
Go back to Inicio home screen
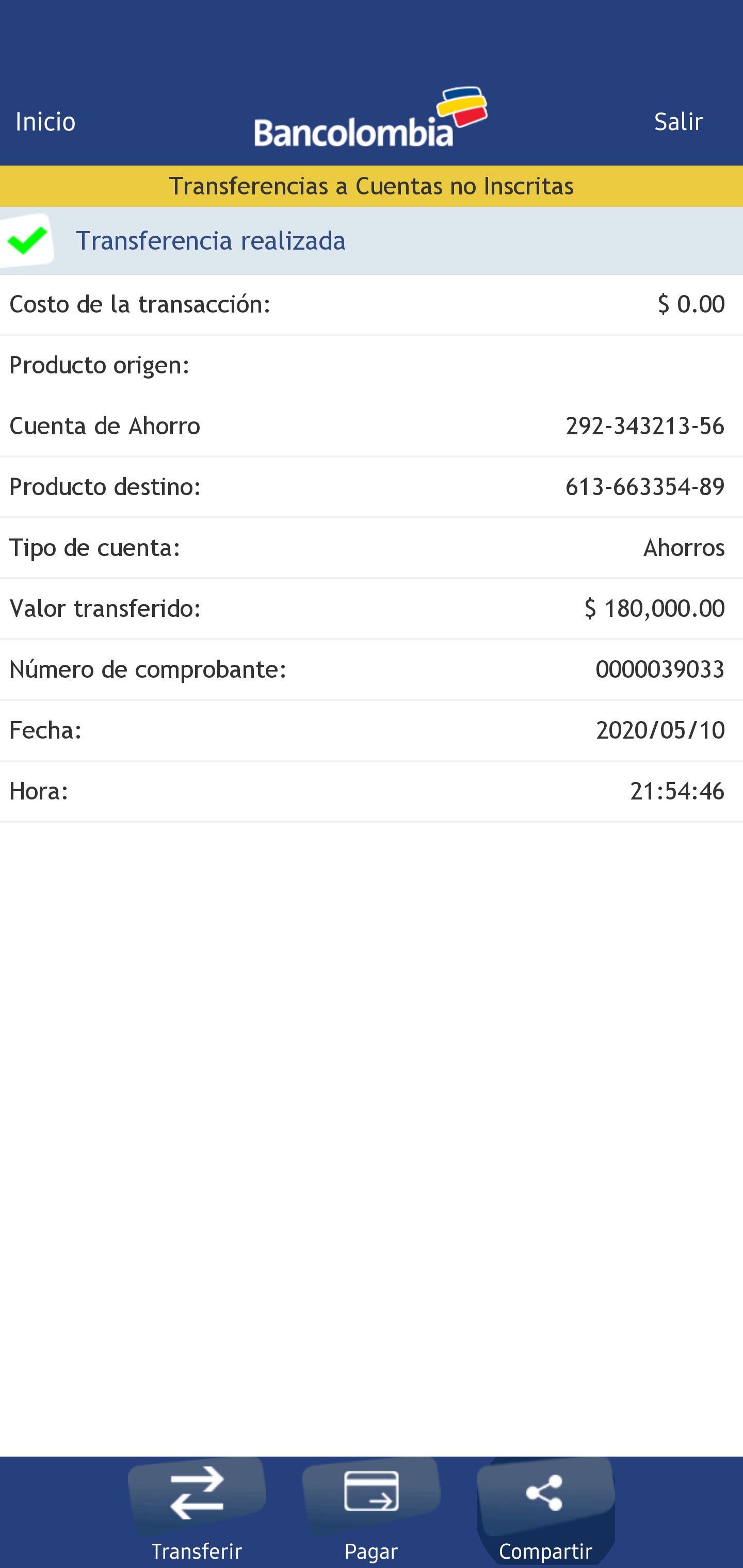46,122
